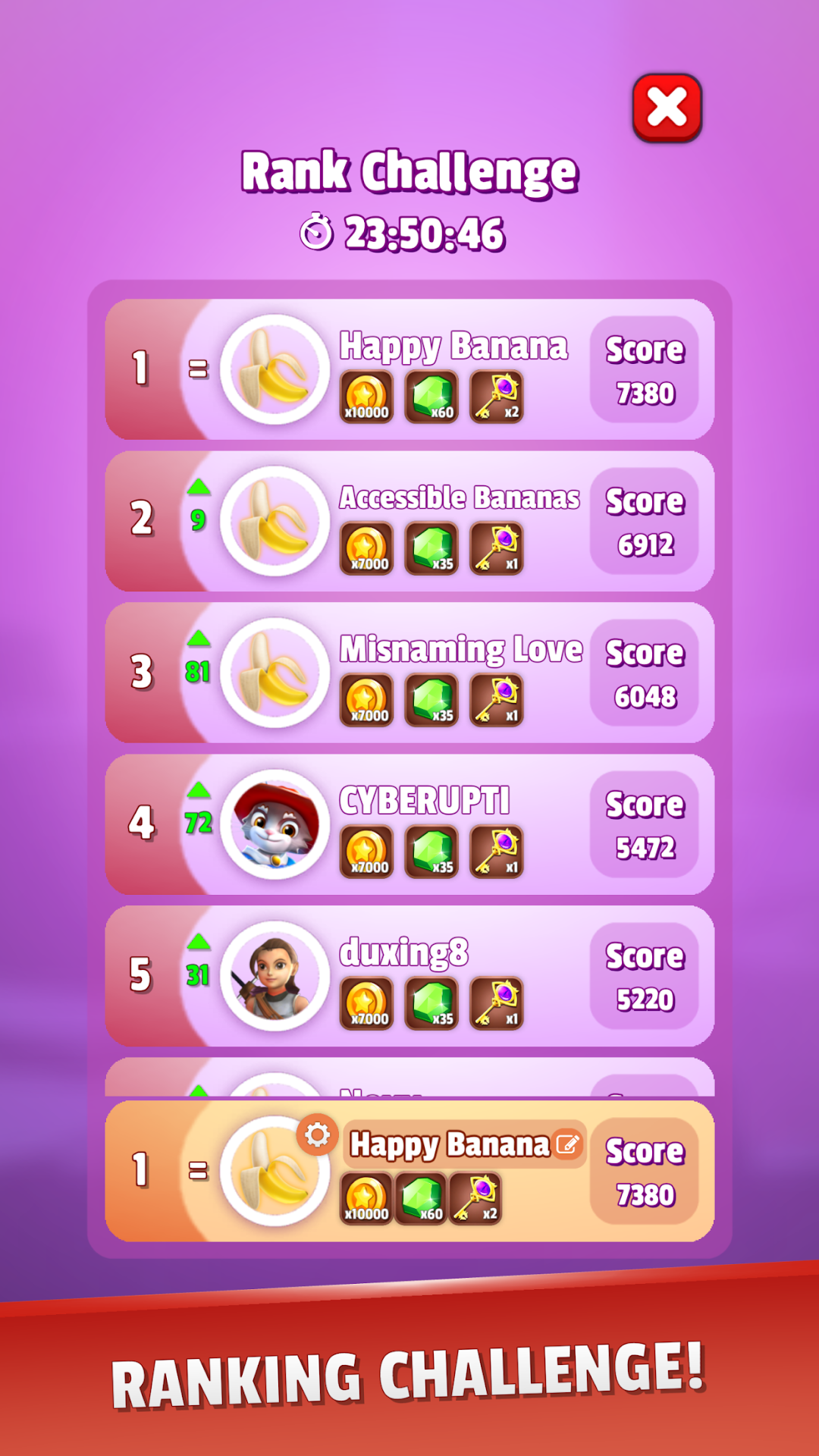819x1456 pixels.
Task: Close the Rank Challenge window
Action: tap(667, 108)
